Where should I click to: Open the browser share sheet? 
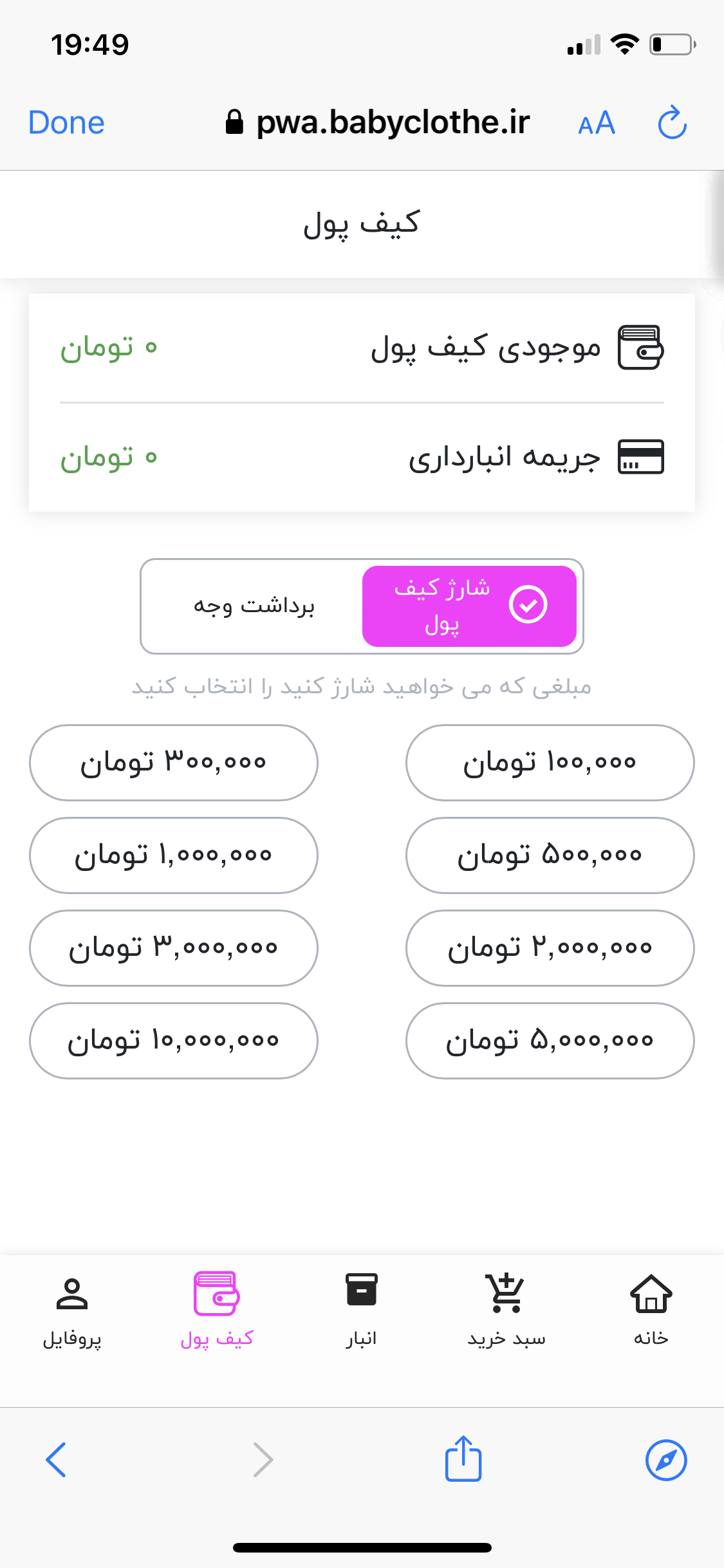point(463,1458)
